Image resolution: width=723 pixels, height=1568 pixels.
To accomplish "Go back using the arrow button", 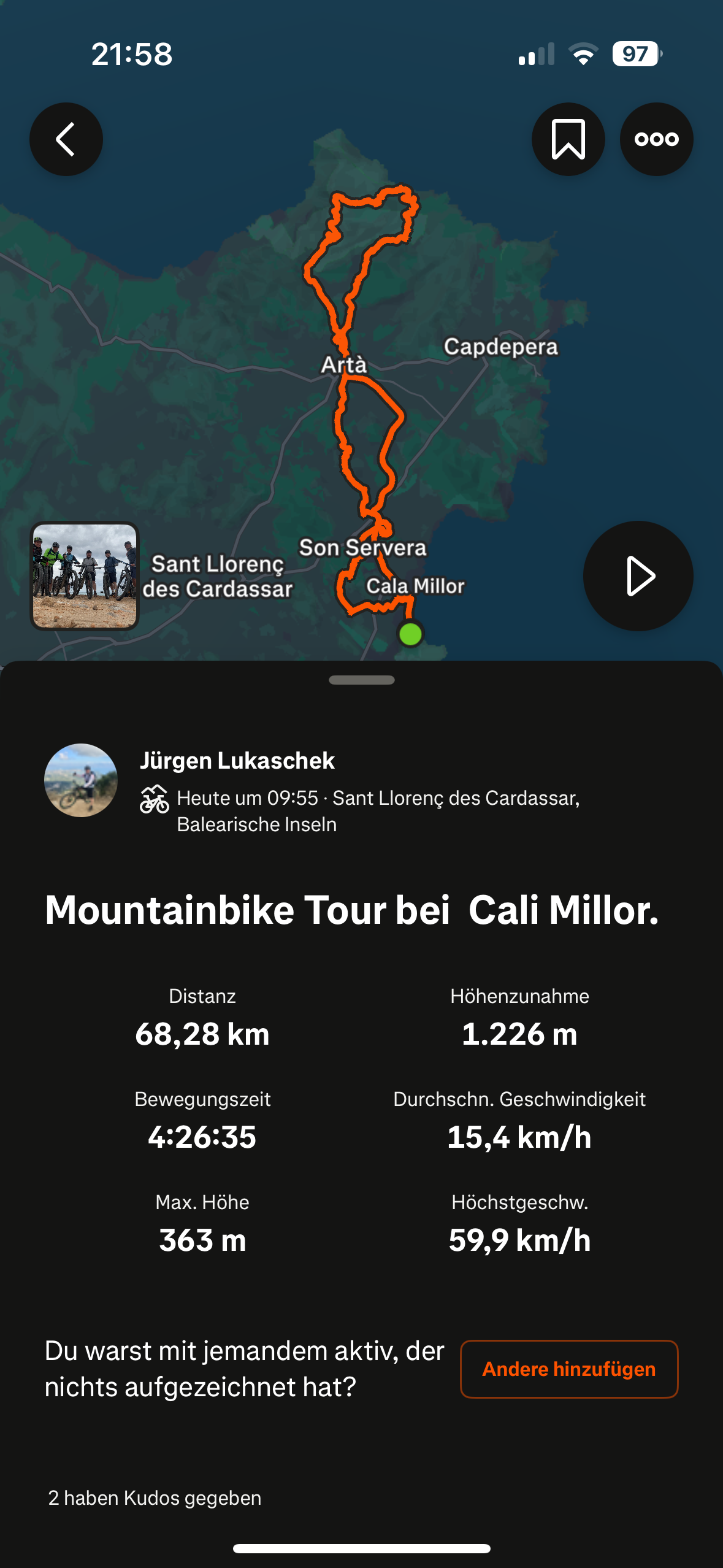I will click(66, 139).
